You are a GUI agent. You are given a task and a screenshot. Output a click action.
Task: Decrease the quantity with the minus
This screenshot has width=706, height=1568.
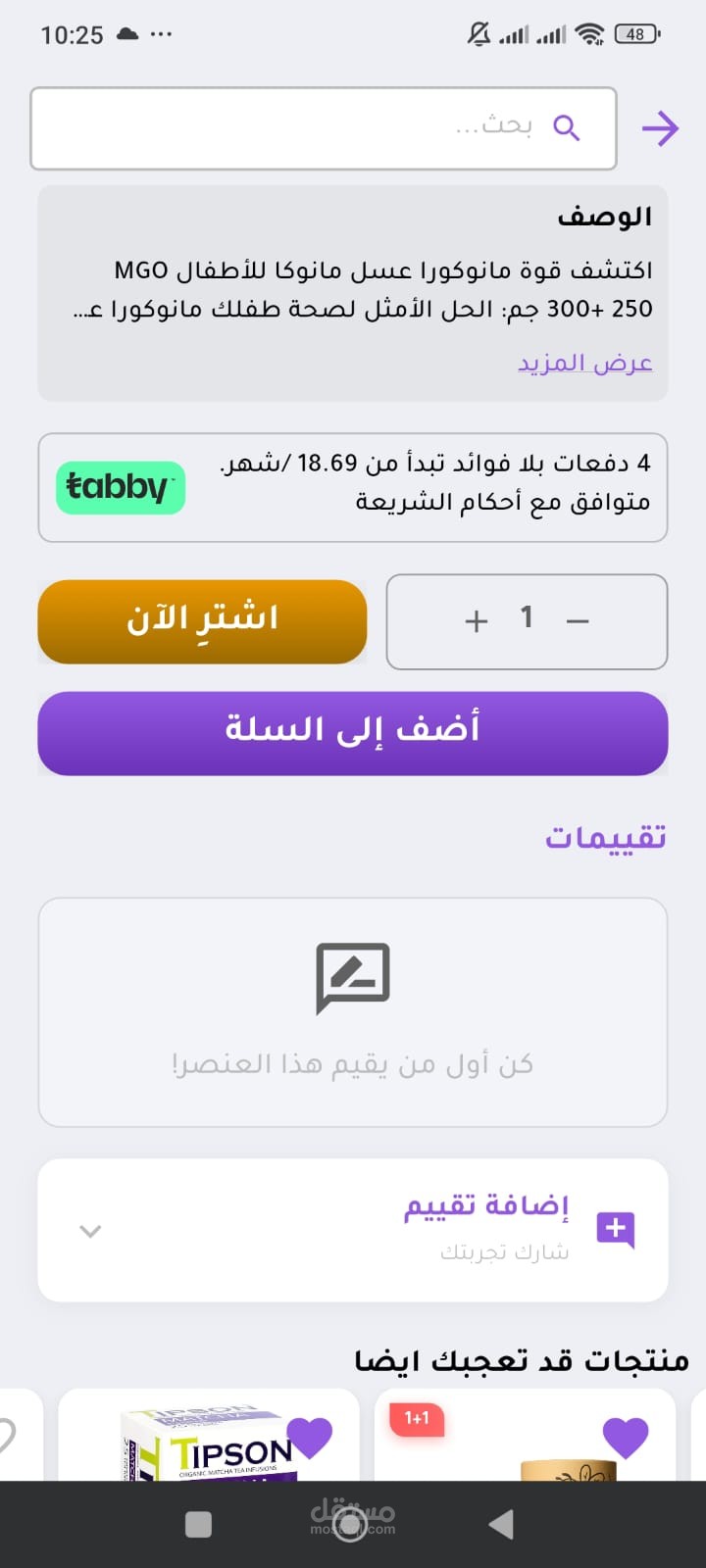pos(578,621)
